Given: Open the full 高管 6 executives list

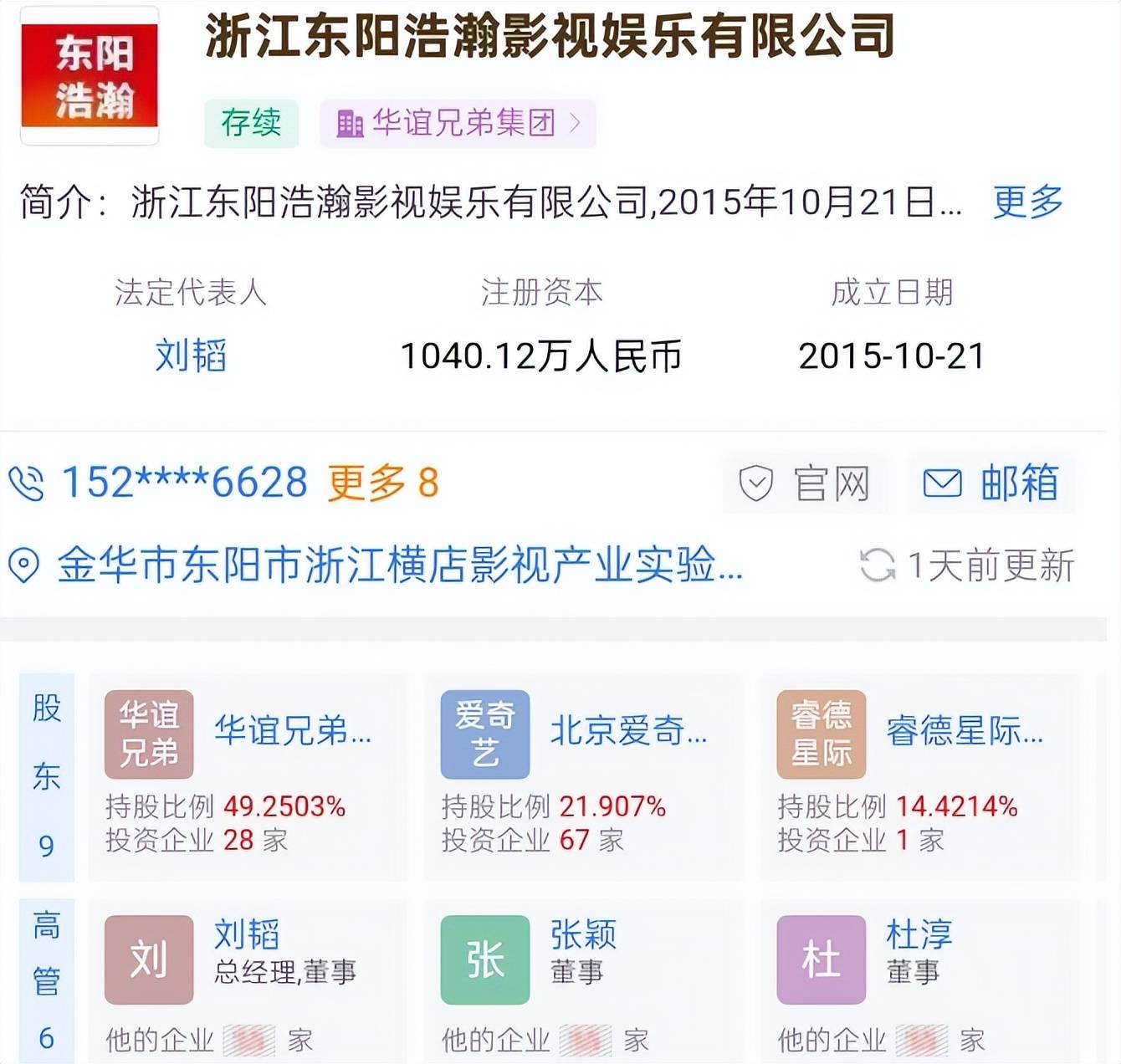Looking at the screenshot, I should click(x=47, y=980).
